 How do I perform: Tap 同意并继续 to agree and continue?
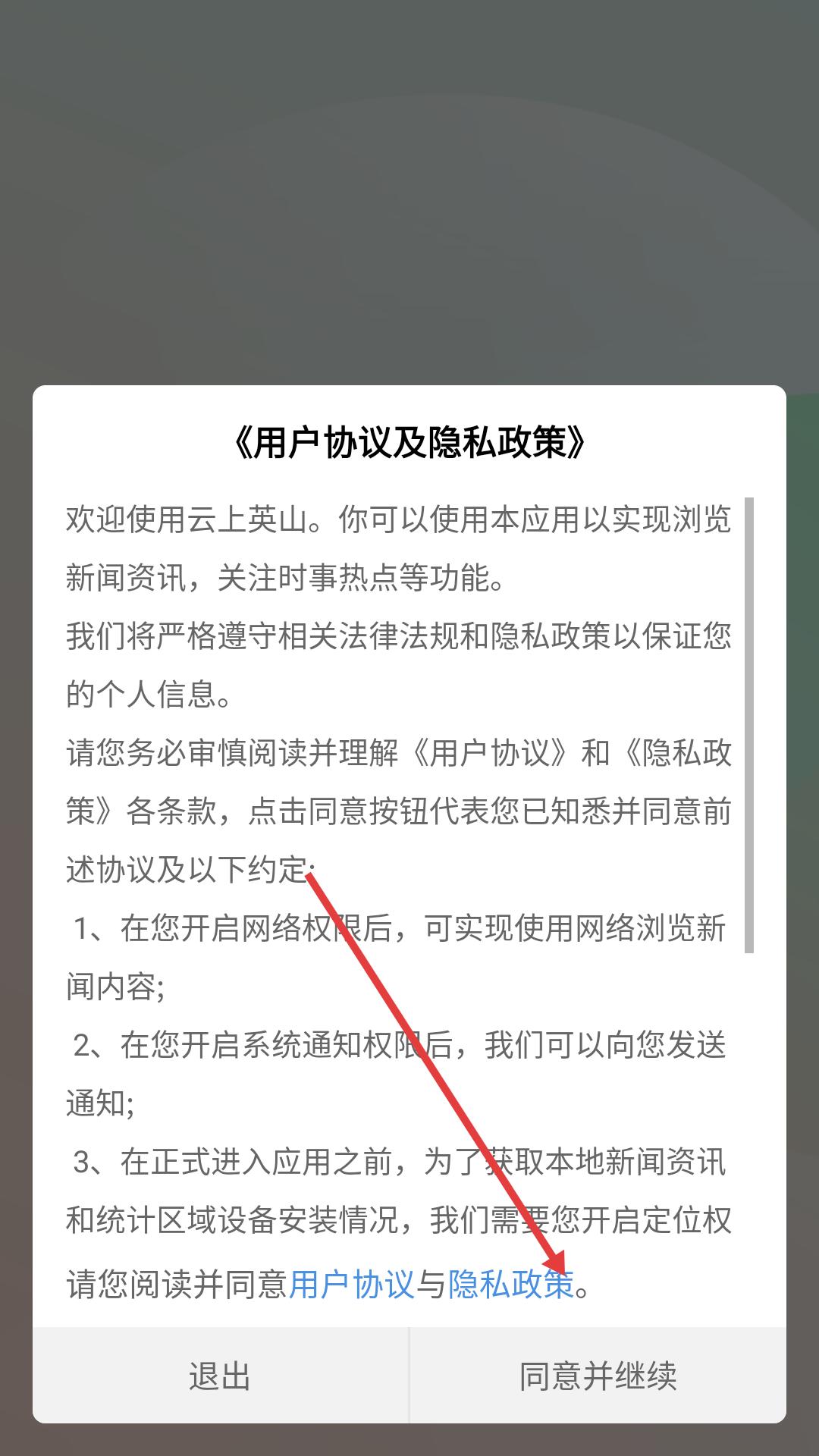tap(598, 1376)
